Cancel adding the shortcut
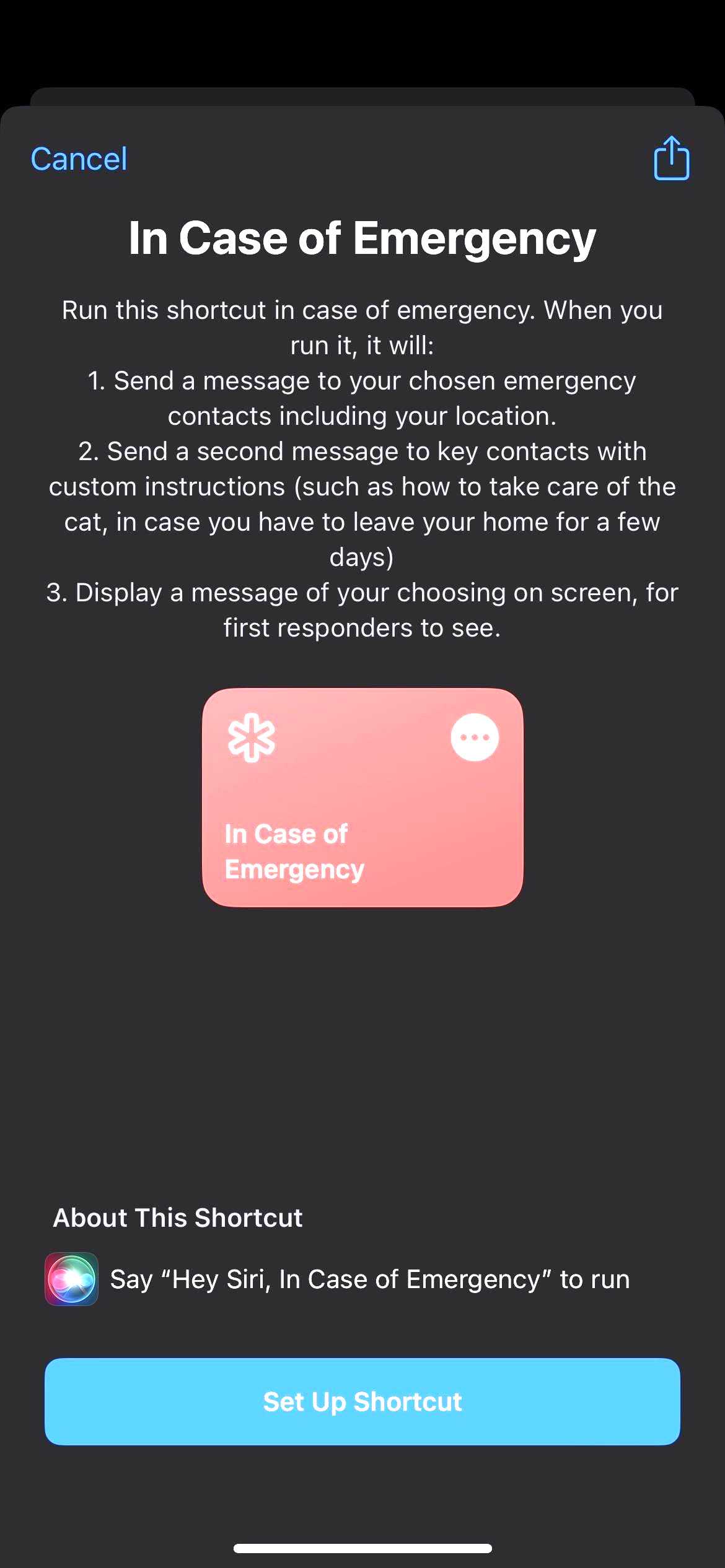 click(79, 159)
